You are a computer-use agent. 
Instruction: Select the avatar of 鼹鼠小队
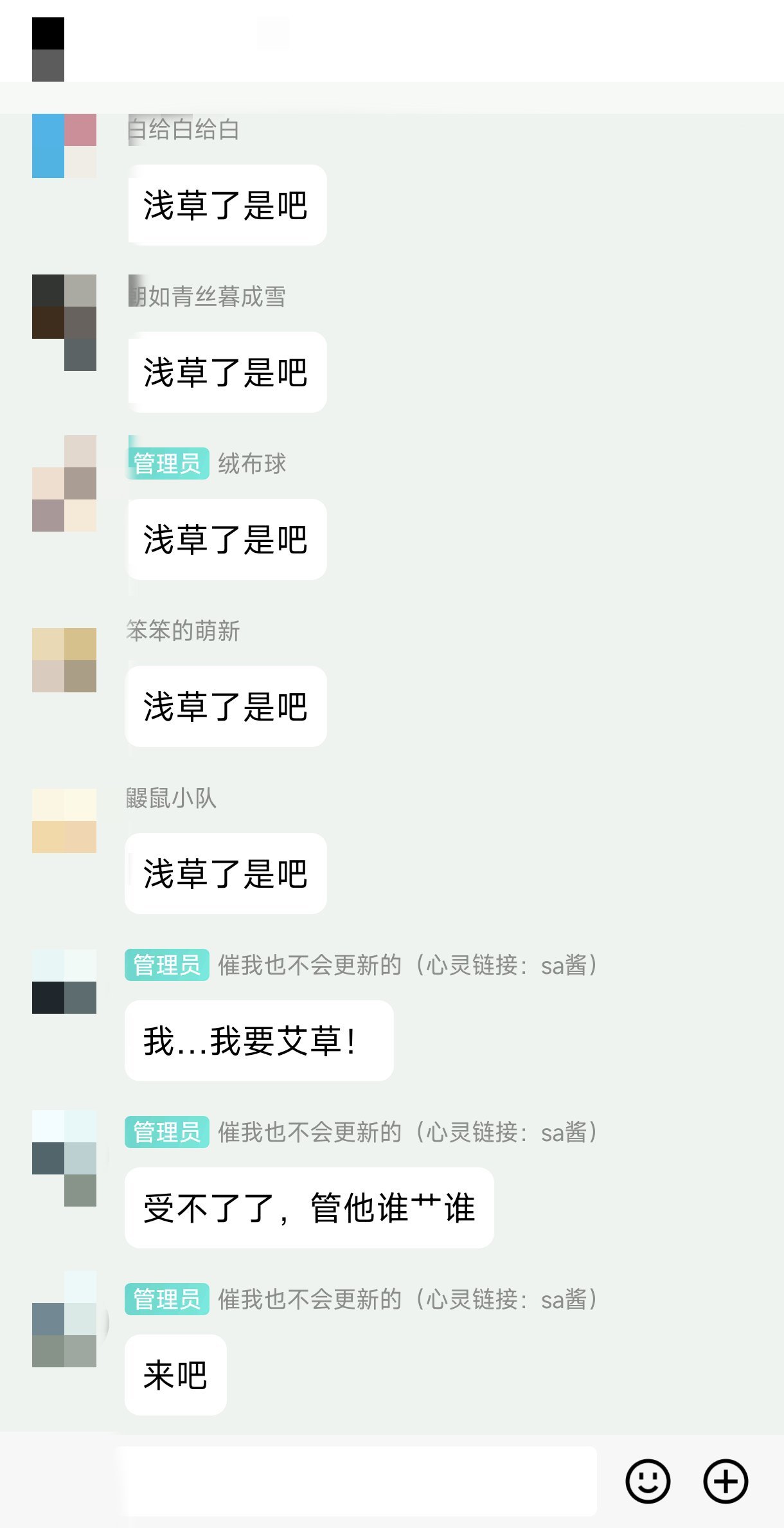[x=64, y=821]
